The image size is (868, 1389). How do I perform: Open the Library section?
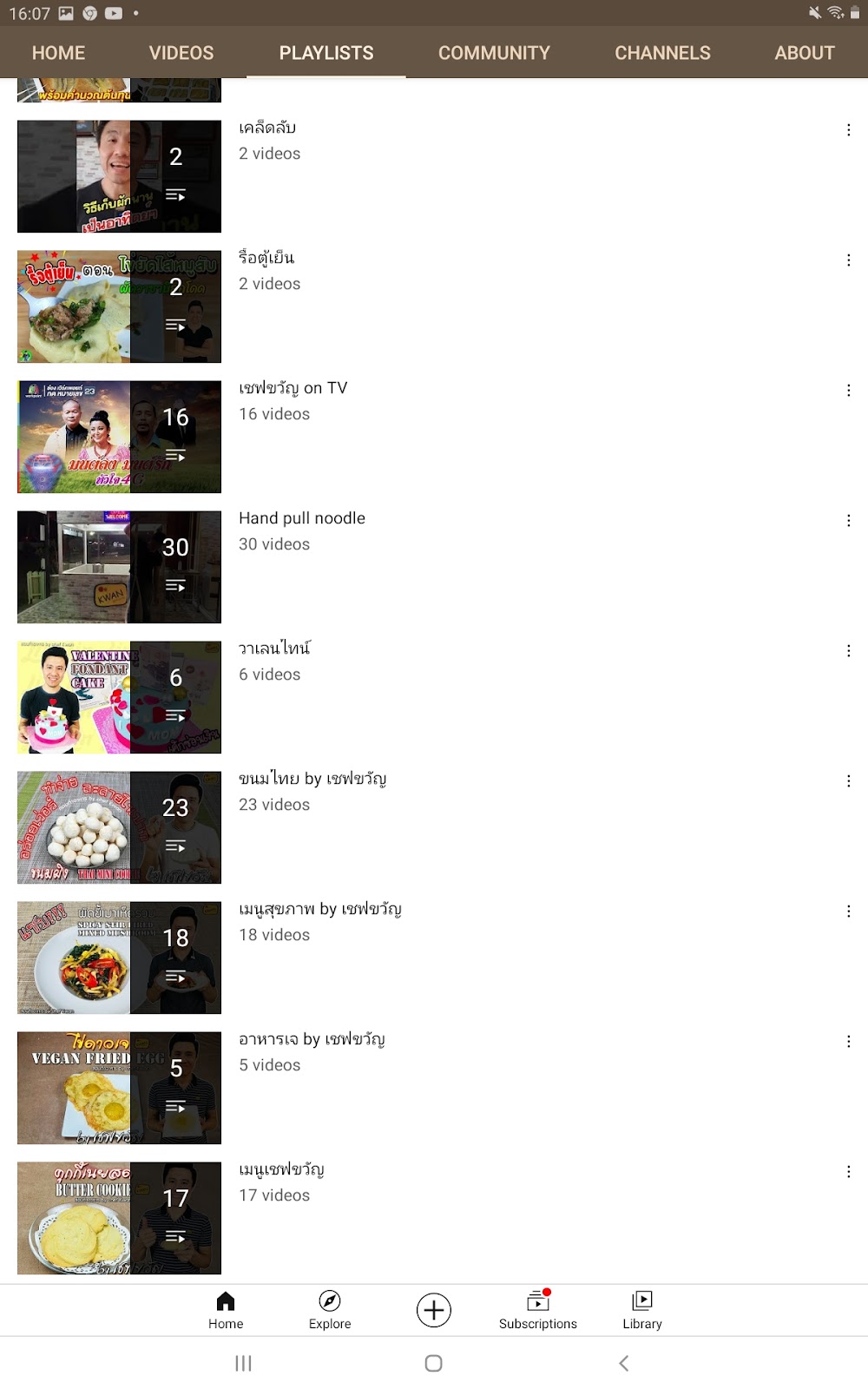coord(642,1309)
